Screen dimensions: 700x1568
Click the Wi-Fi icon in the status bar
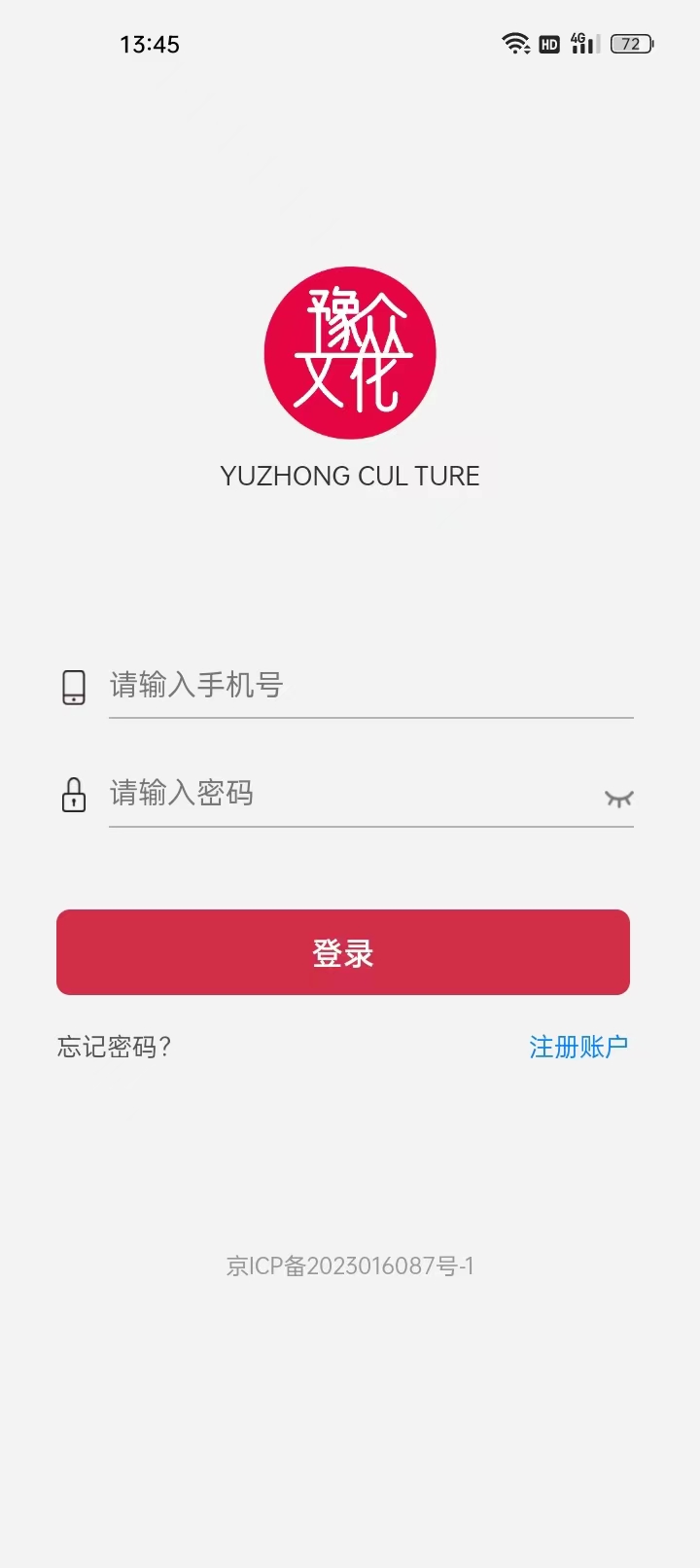point(513,43)
